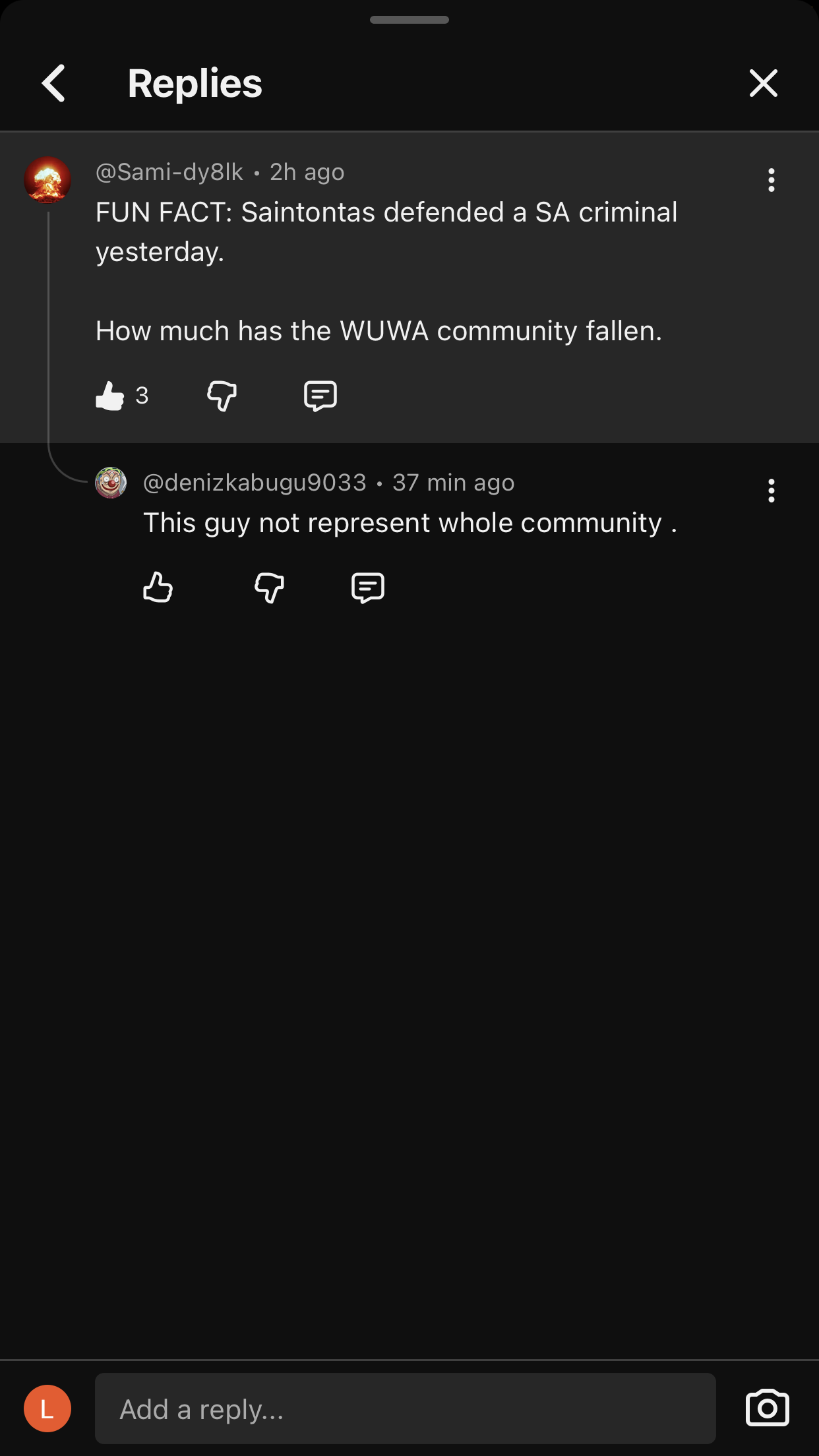Viewport: 819px width, 1456px height.
Task: Attach a photo with the camera icon
Action: (767, 1409)
